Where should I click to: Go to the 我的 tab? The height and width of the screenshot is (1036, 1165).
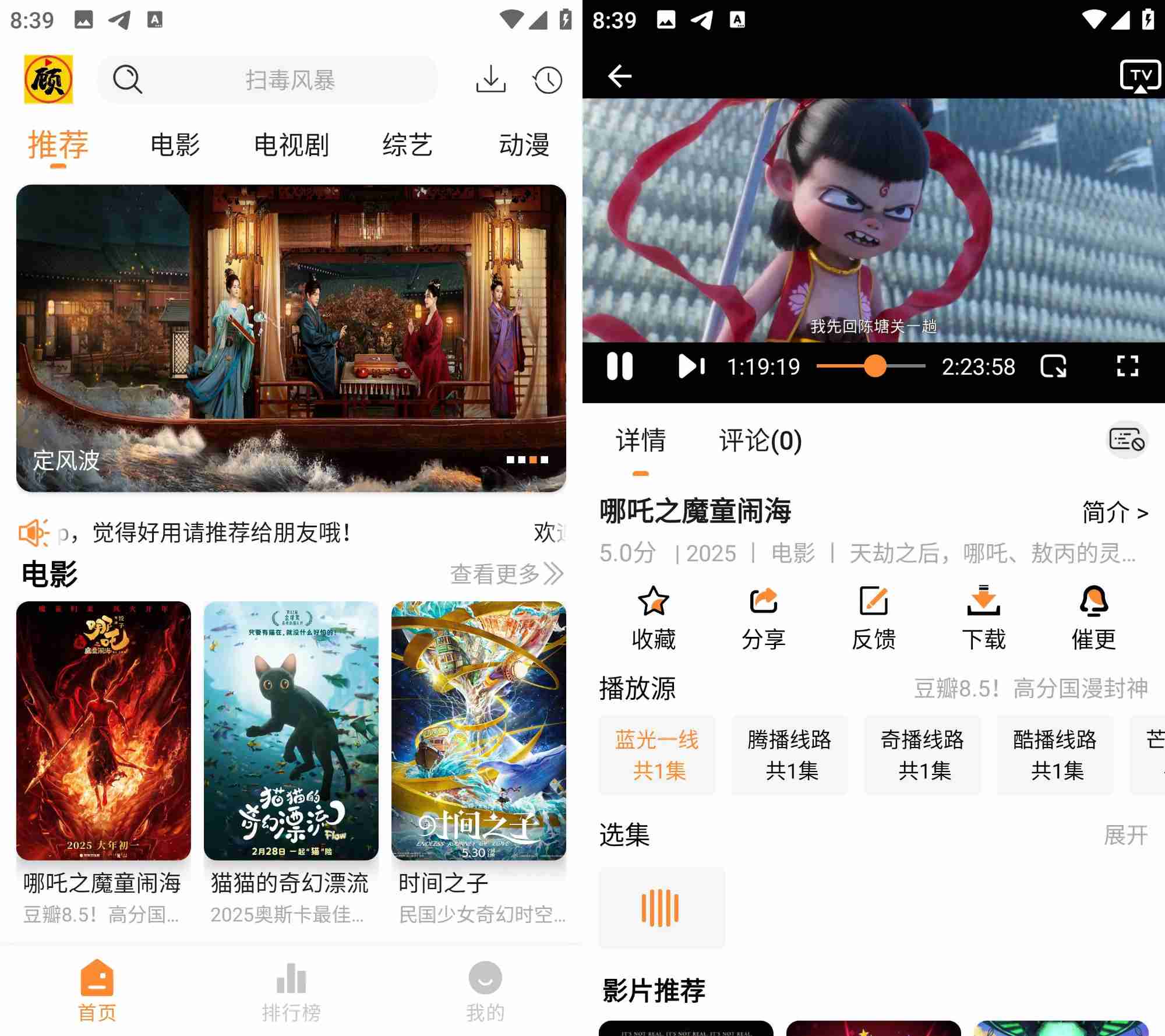click(485, 992)
